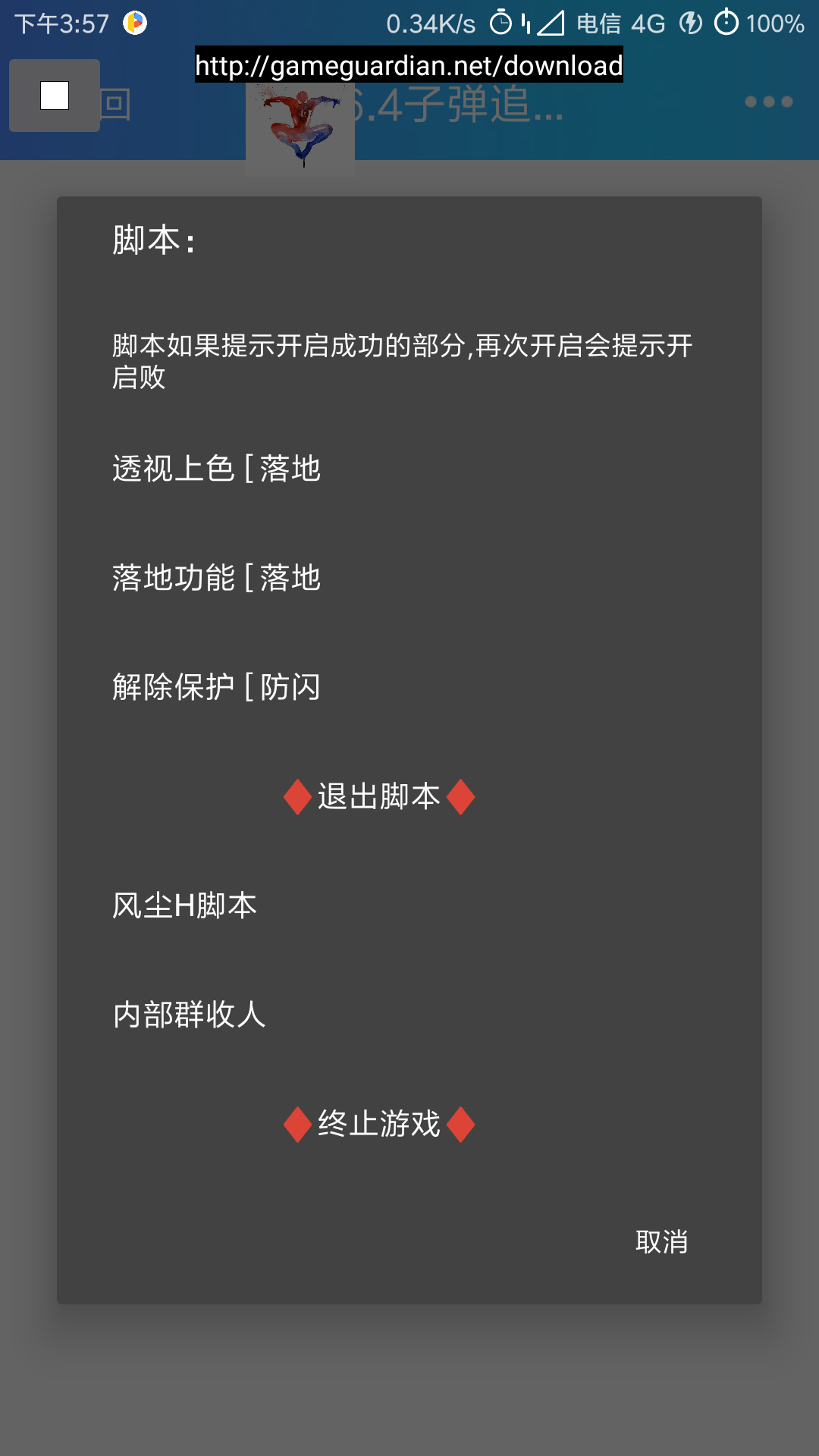
Task: Tap the white square stop button
Action: (55, 96)
